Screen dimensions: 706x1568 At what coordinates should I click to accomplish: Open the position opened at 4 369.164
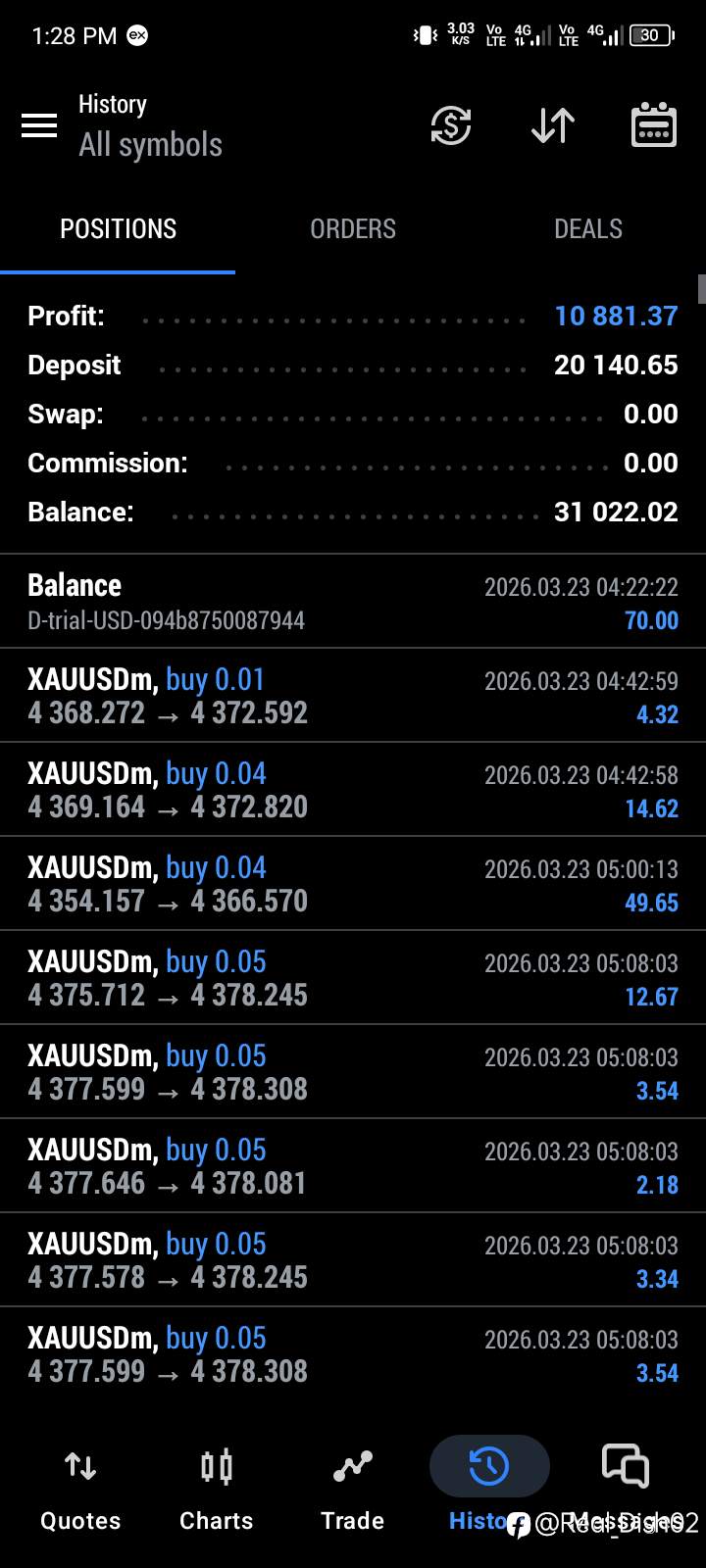353,790
